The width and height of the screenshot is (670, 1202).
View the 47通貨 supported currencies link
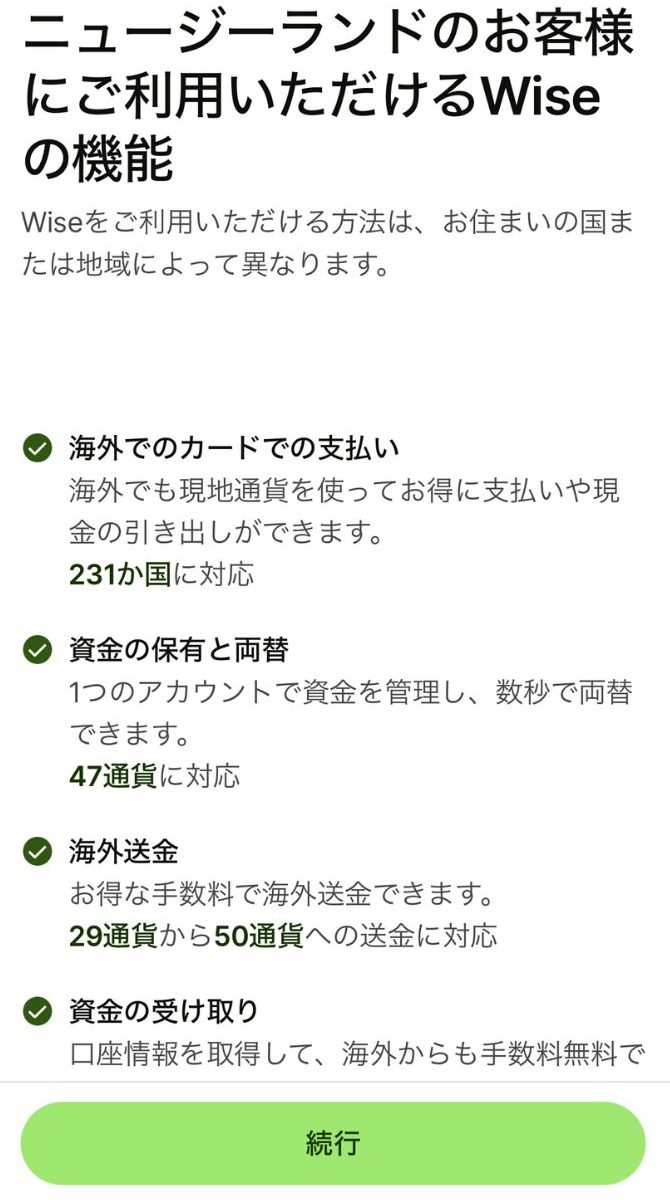(x=113, y=776)
